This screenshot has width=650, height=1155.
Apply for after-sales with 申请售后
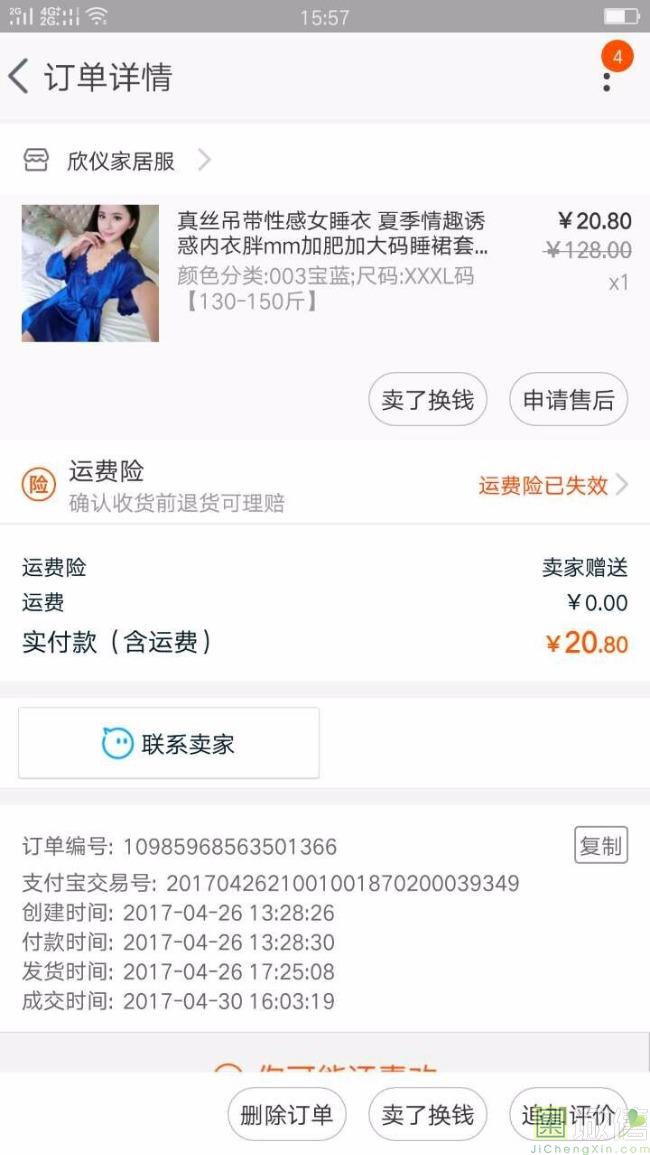[x=568, y=400]
